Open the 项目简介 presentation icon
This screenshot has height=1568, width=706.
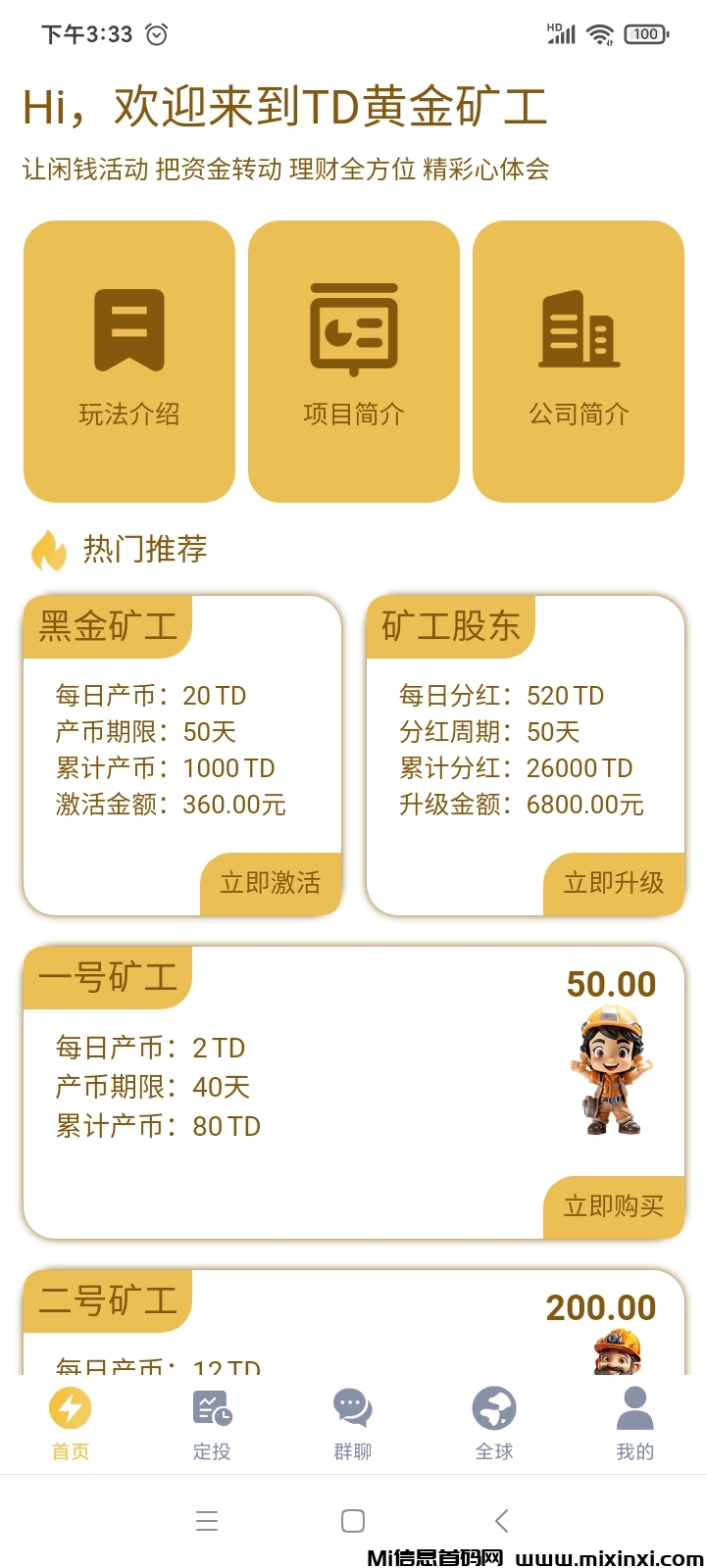coord(353,328)
